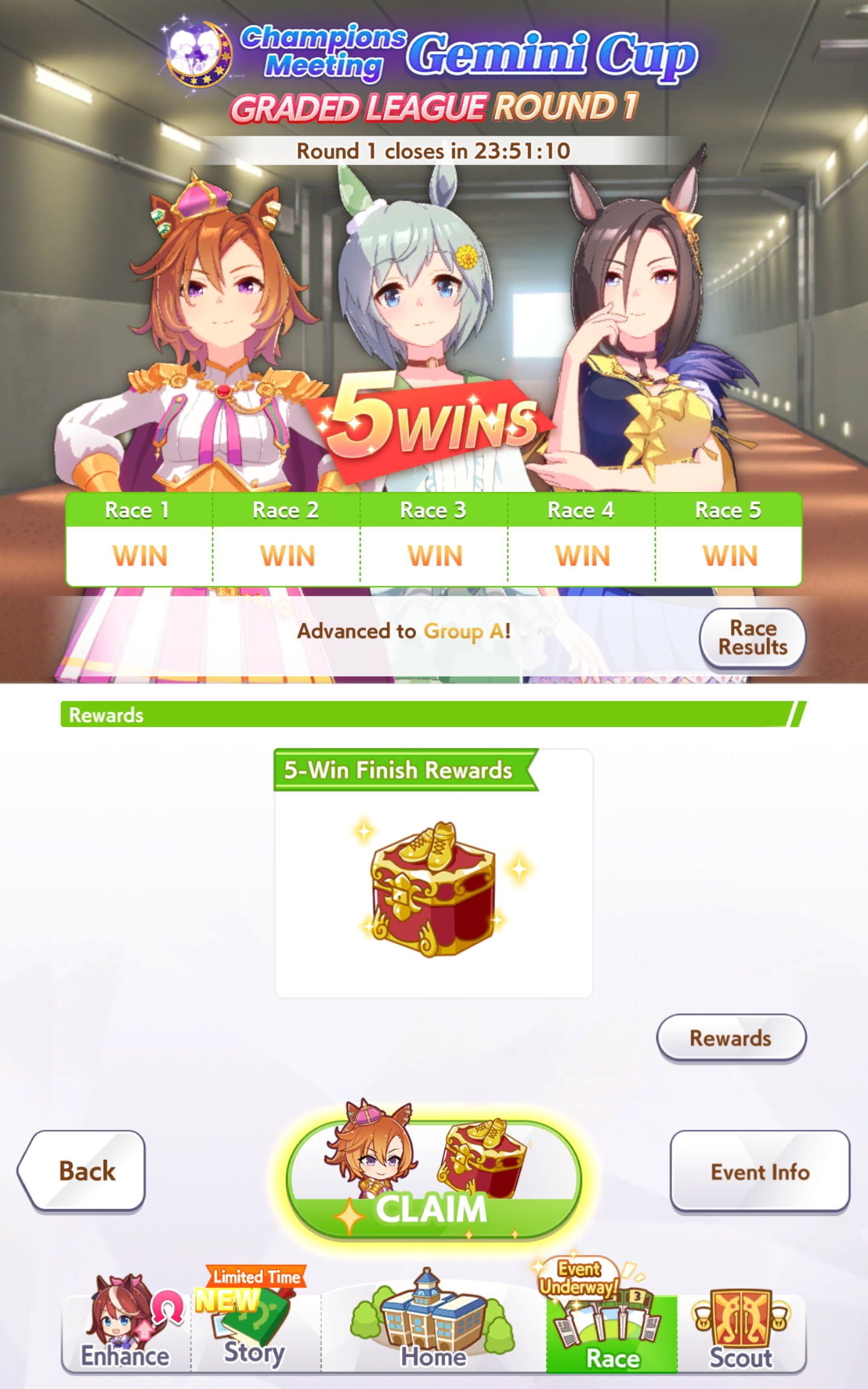Open the Race Results button
The height and width of the screenshot is (1389, 868).
click(x=752, y=638)
